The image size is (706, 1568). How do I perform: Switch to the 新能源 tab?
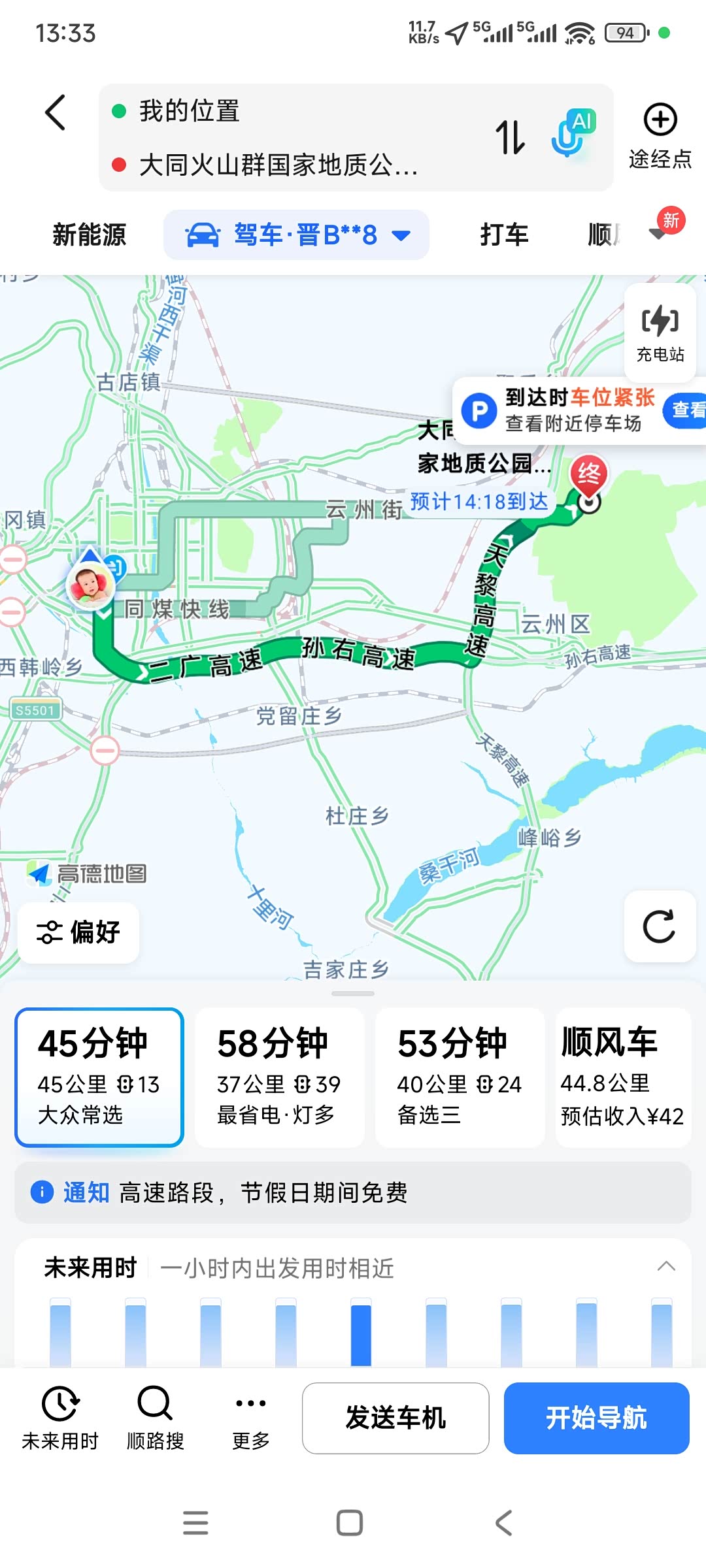point(89,235)
